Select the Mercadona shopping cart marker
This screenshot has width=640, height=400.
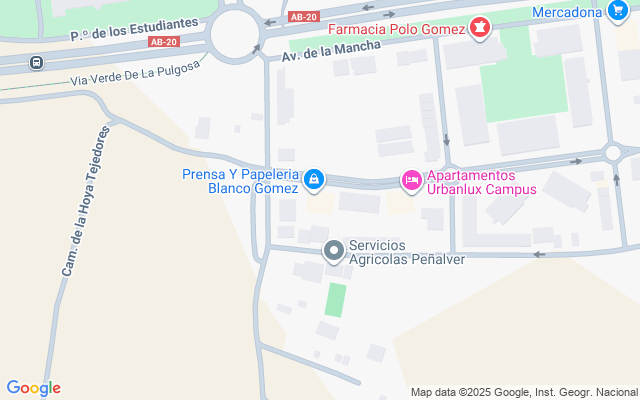click(x=619, y=11)
